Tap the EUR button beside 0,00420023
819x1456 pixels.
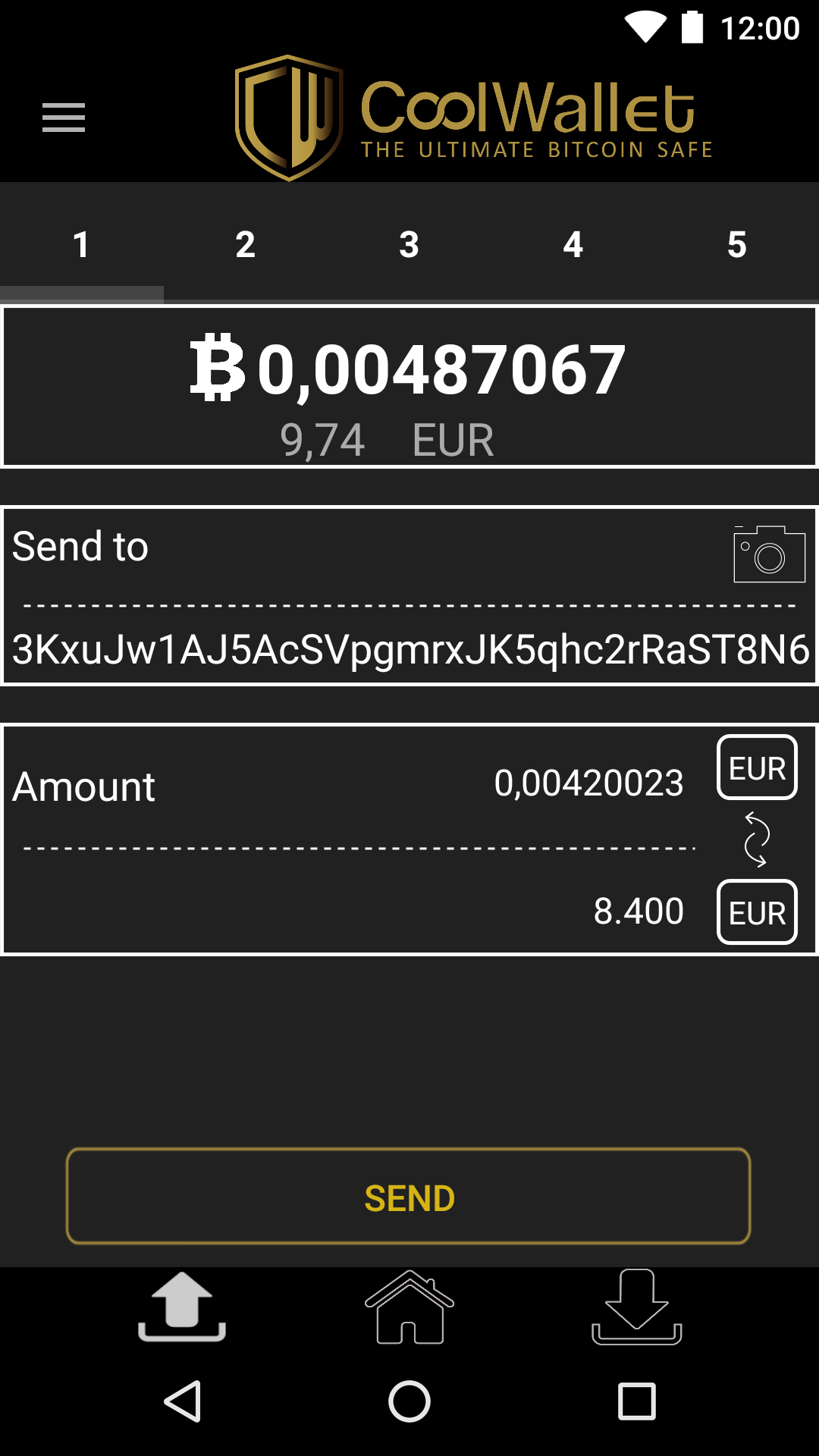coord(757,768)
